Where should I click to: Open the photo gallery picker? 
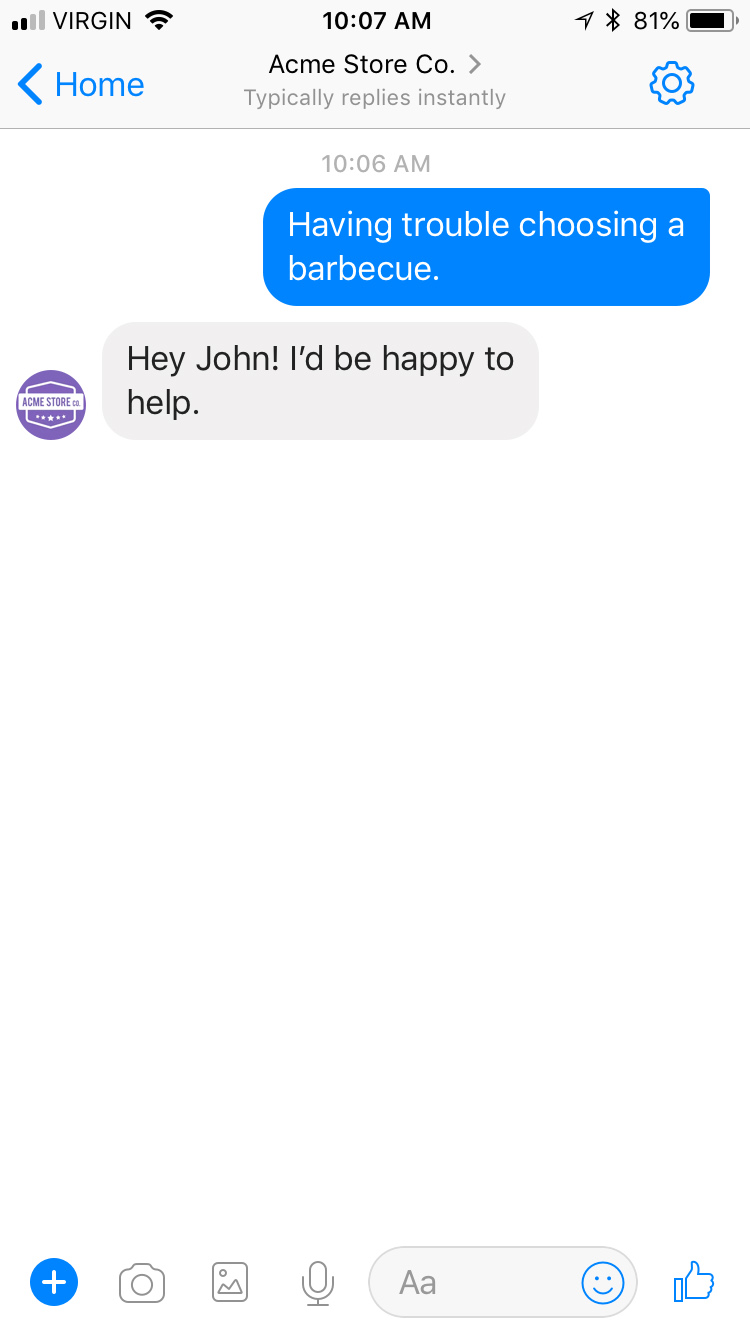point(230,1282)
